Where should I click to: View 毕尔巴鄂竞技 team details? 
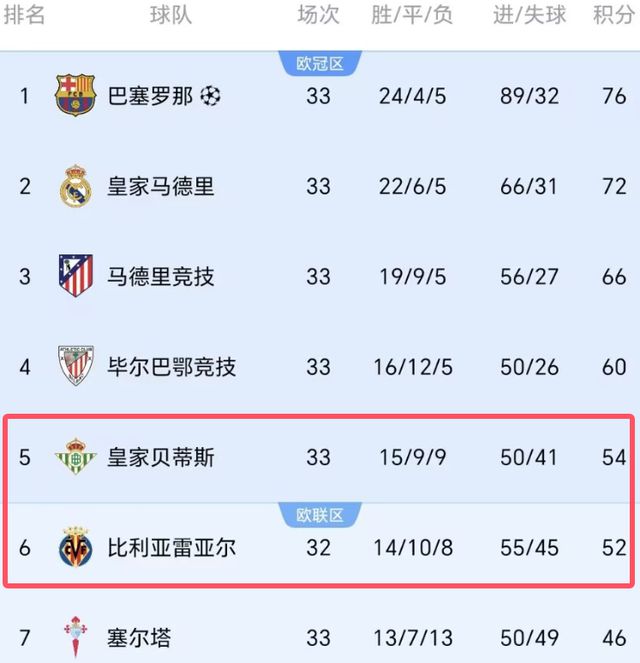(x=171, y=366)
